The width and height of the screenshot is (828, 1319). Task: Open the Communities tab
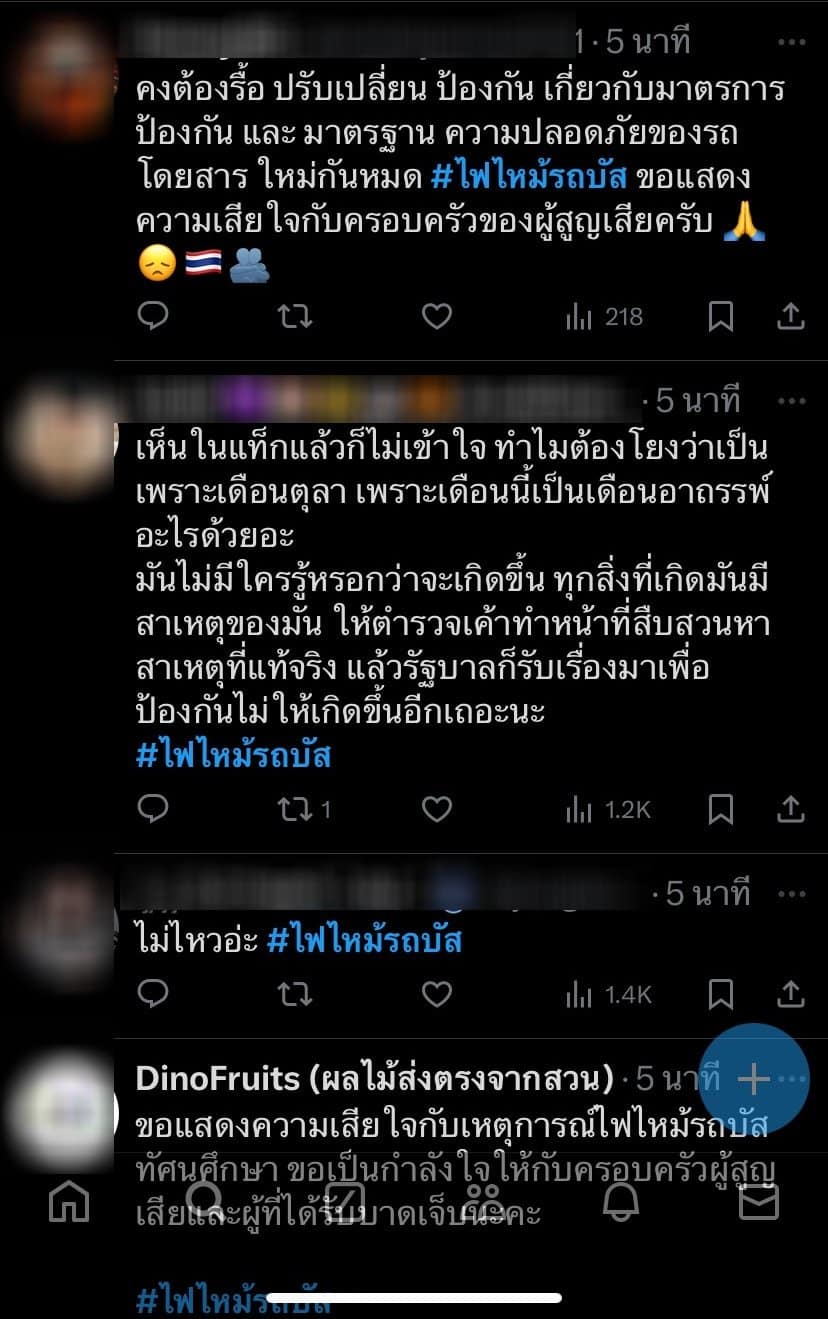[x=483, y=1202]
